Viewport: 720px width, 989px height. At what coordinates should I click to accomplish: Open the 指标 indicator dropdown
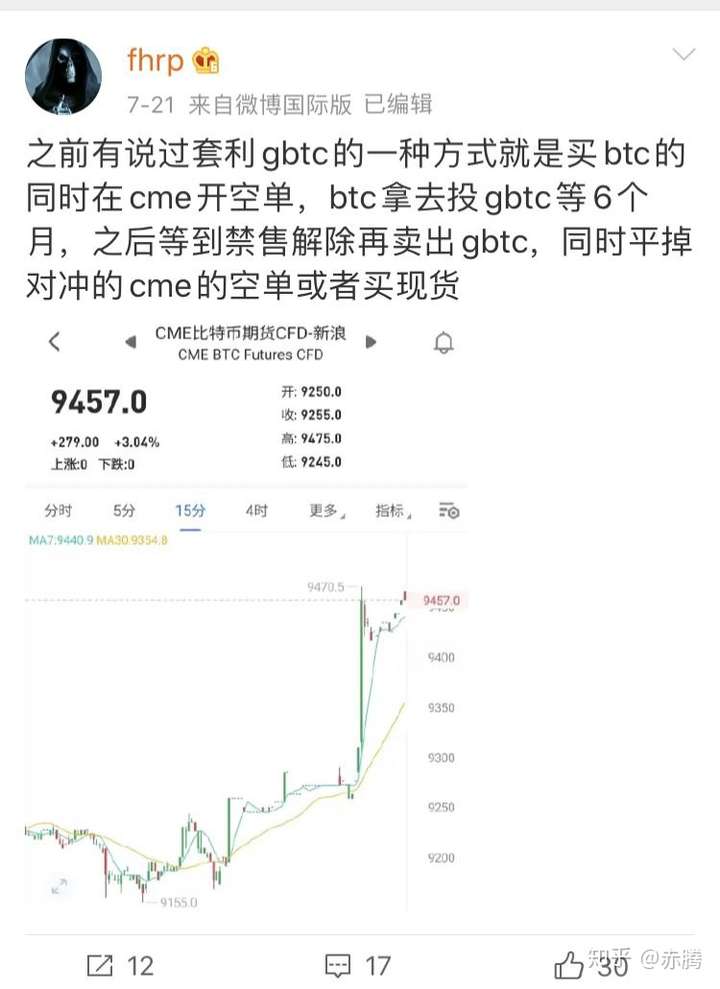[388, 511]
